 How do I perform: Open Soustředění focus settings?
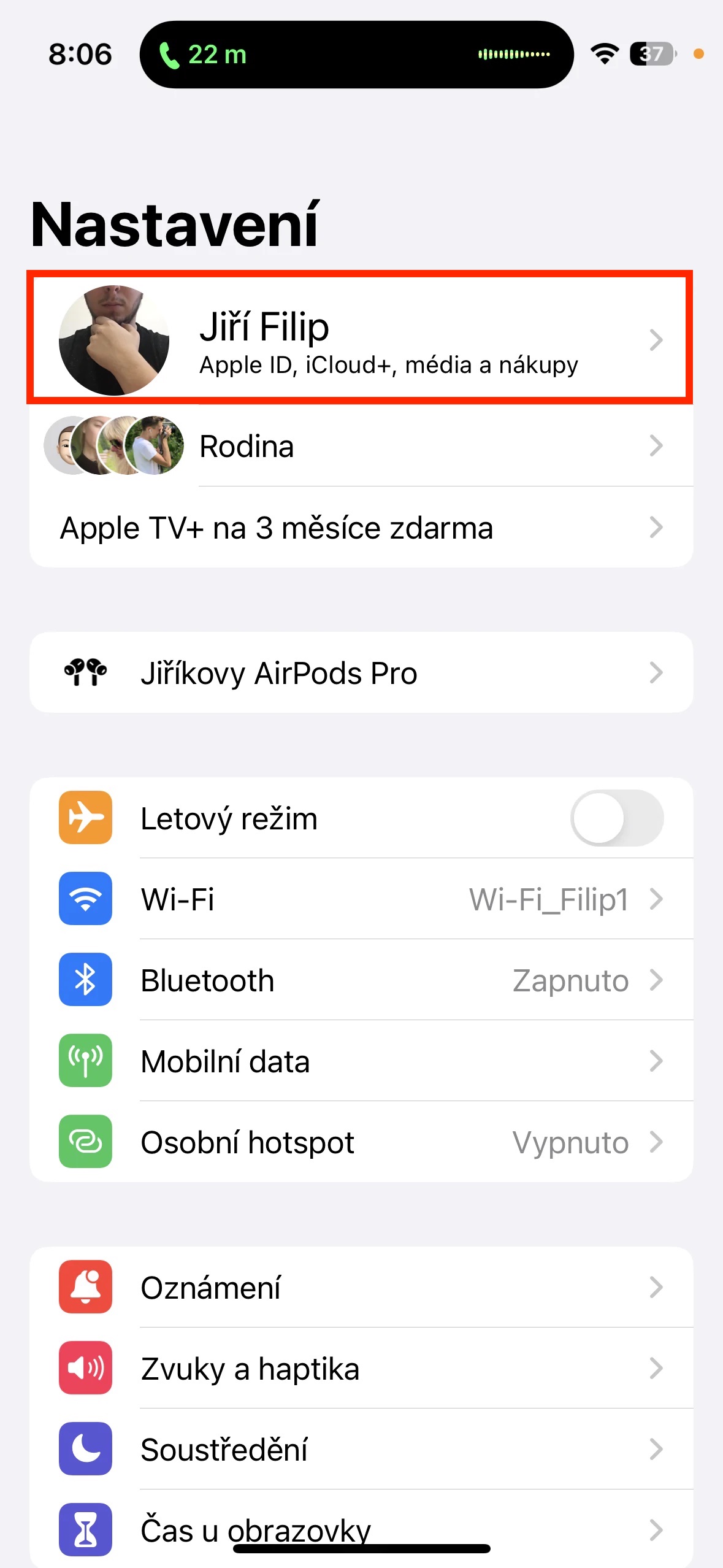(361, 1449)
